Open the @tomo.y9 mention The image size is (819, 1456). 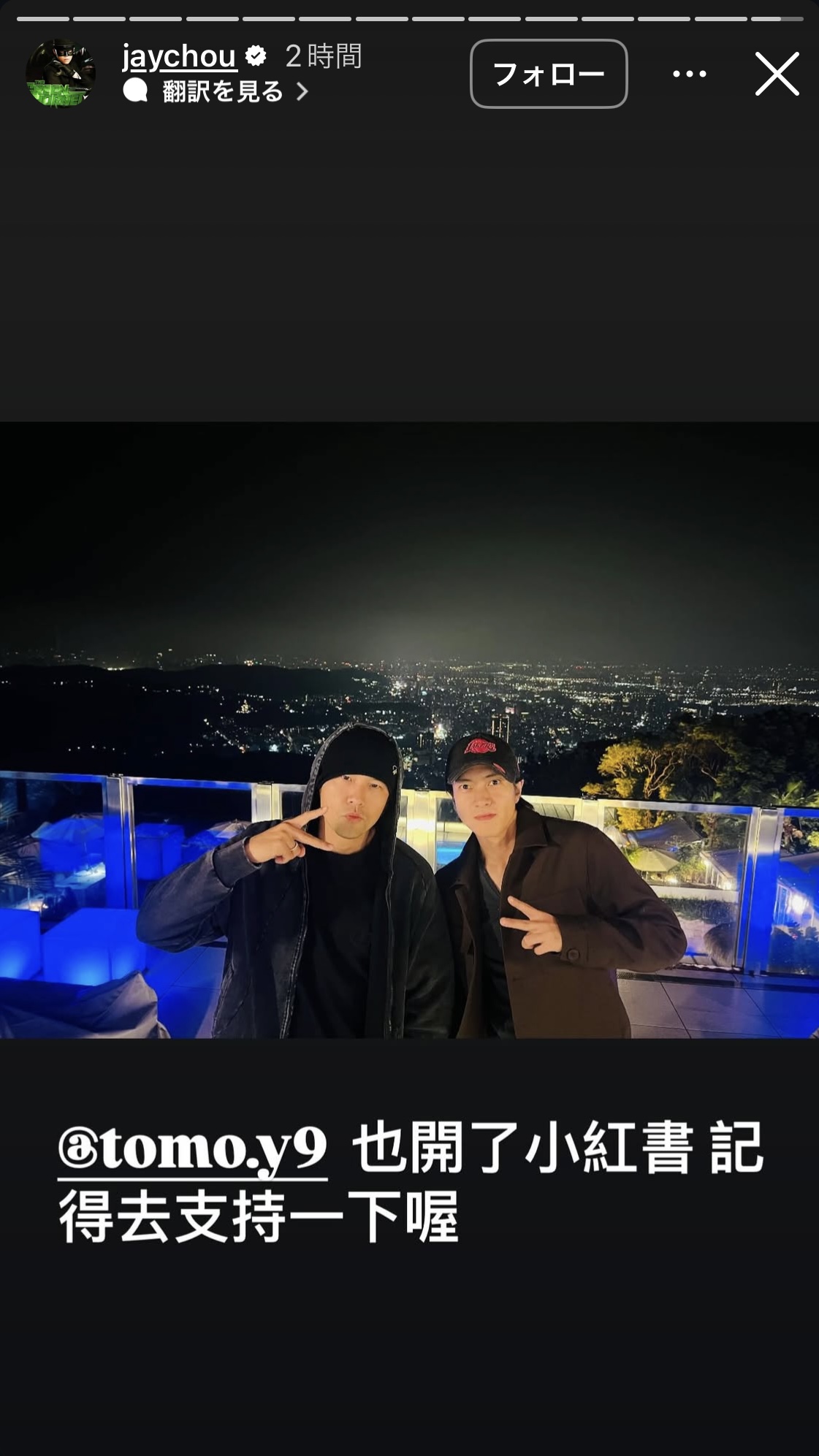coord(193,1148)
